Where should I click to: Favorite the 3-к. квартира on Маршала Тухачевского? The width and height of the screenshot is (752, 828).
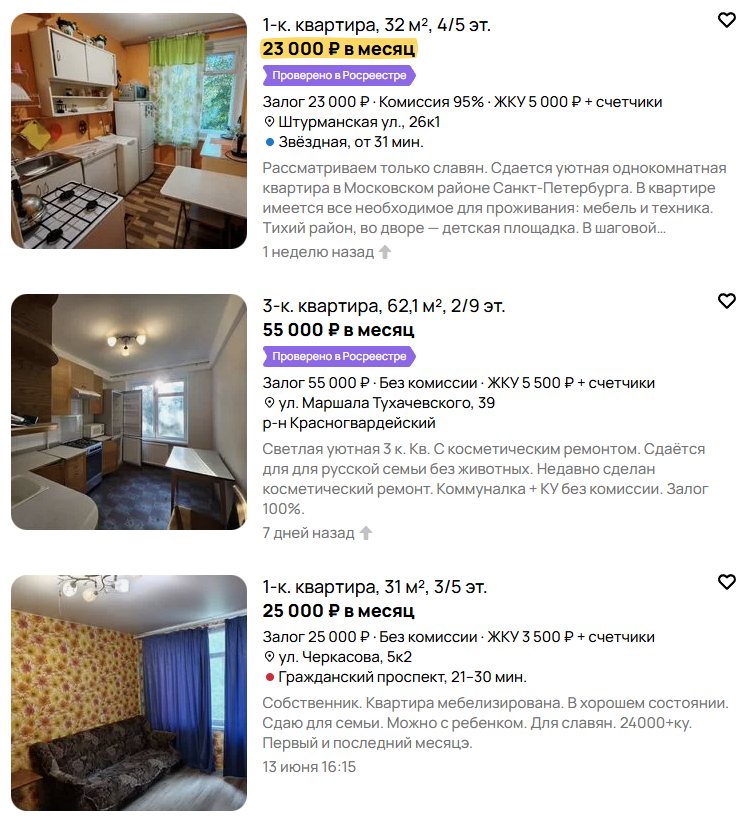coord(727,301)
